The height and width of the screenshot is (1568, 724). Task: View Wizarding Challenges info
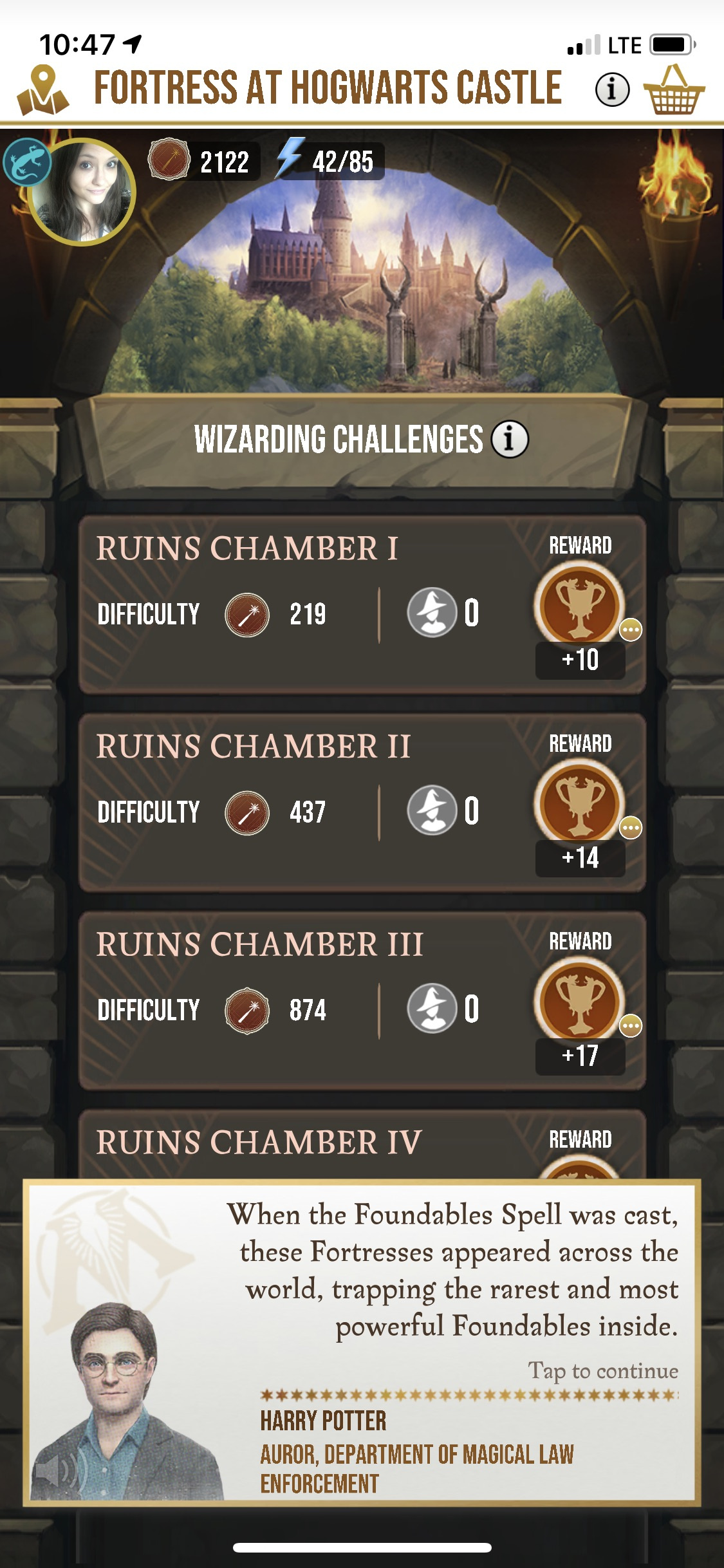[510, 440]
